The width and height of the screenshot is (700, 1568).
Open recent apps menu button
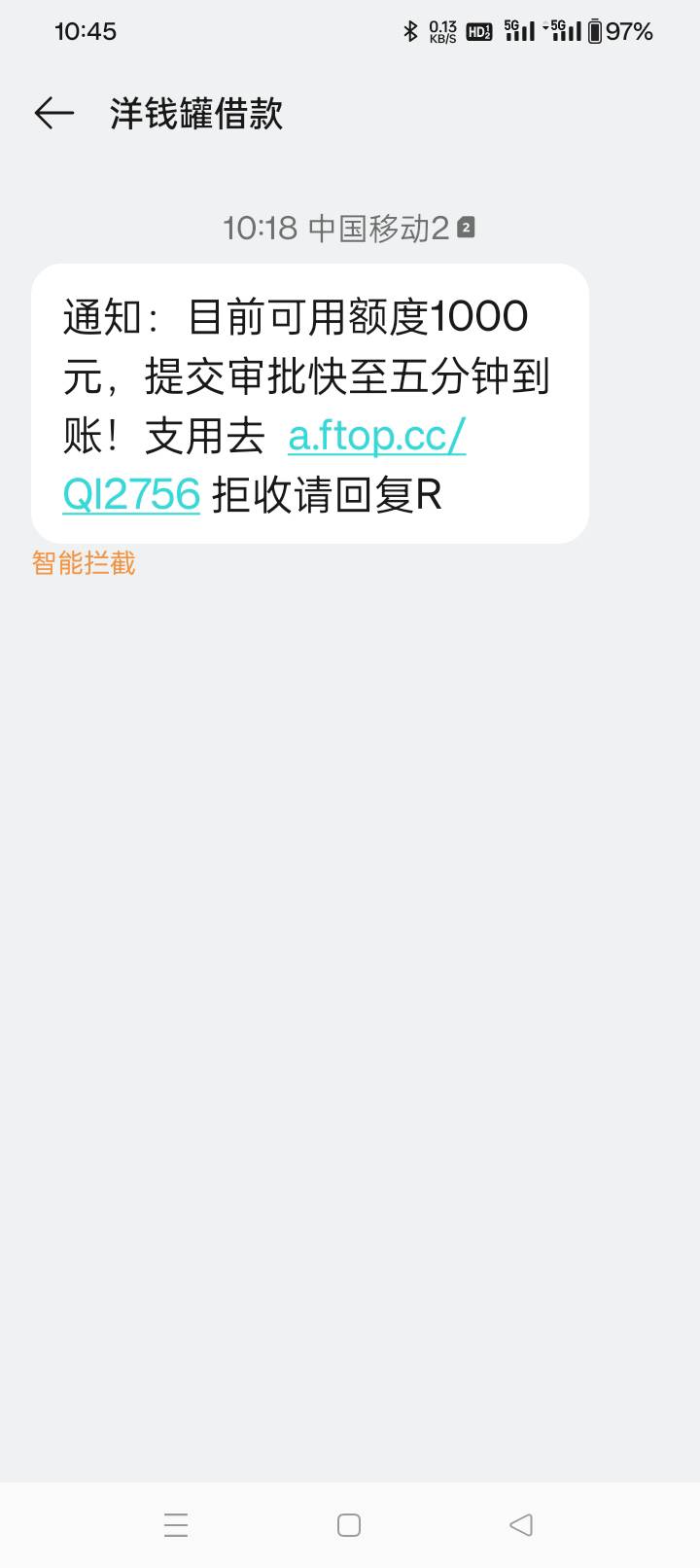[176, 1524]
